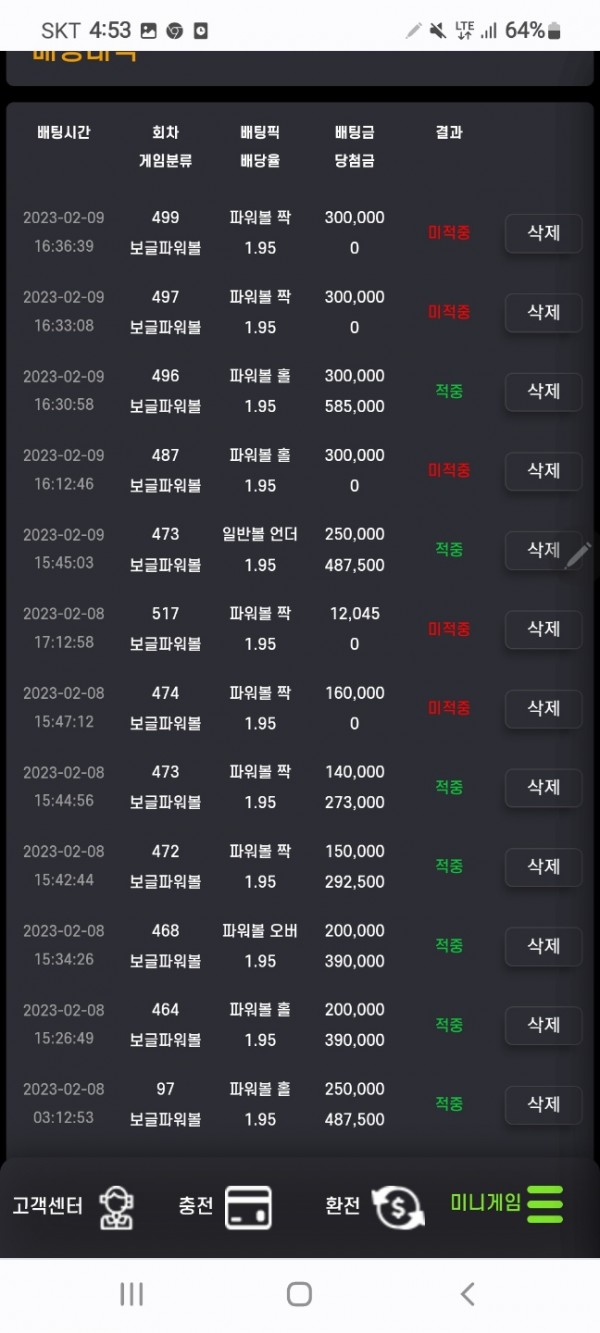
Task: Open the 미니게임 menu
Action: point(507,1203)
